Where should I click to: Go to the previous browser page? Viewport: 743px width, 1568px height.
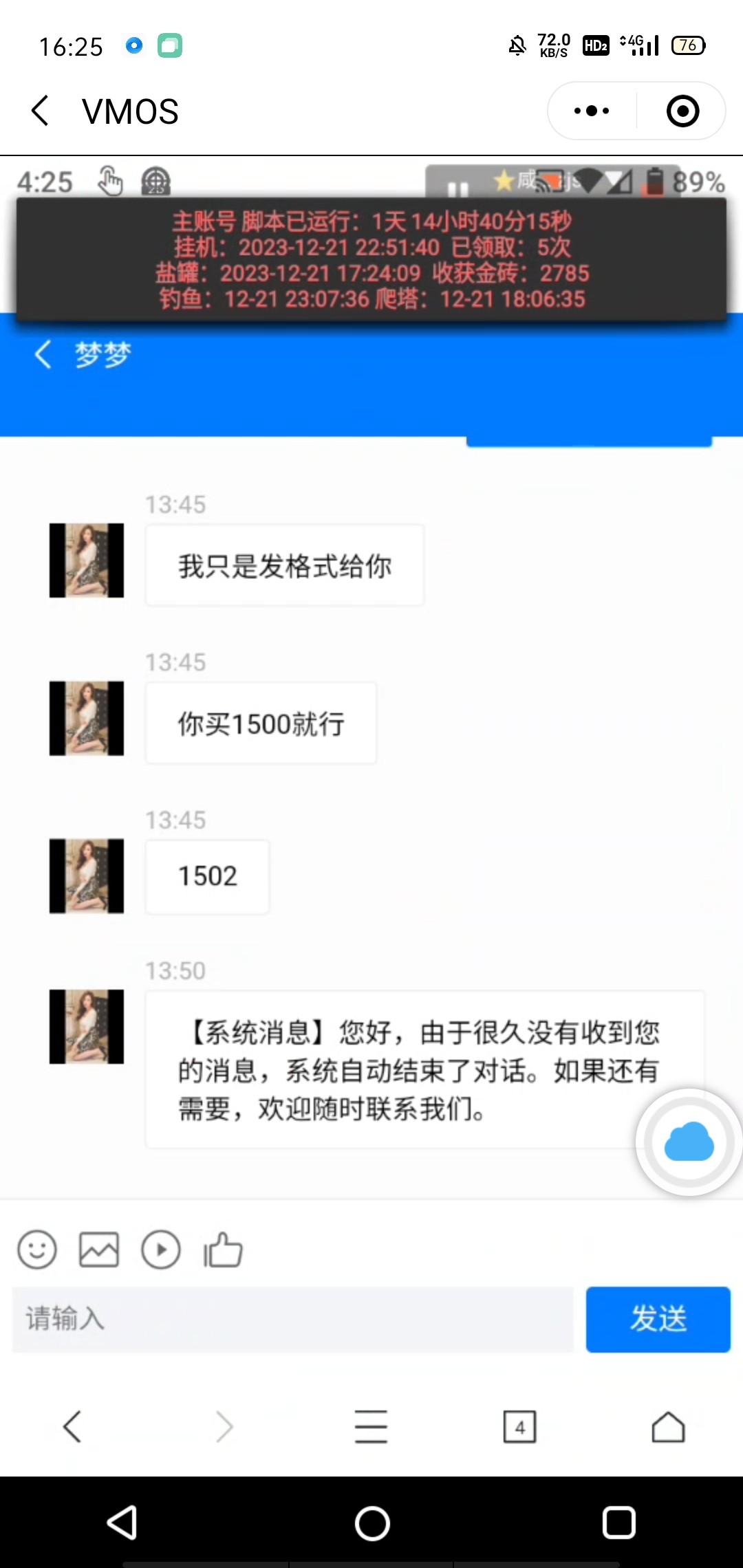point(72,1426)
